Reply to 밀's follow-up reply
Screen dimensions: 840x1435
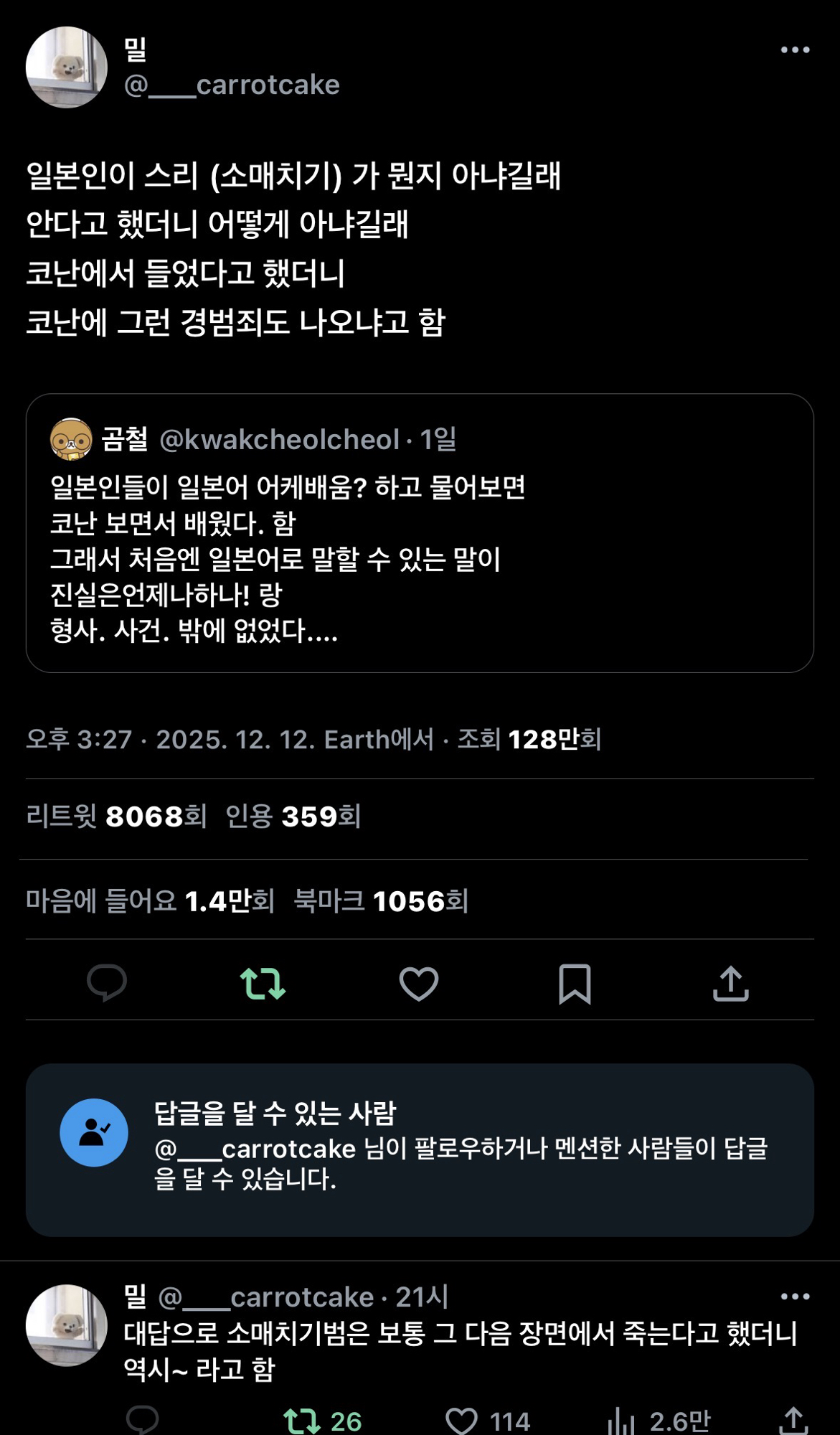[142, 1420]
